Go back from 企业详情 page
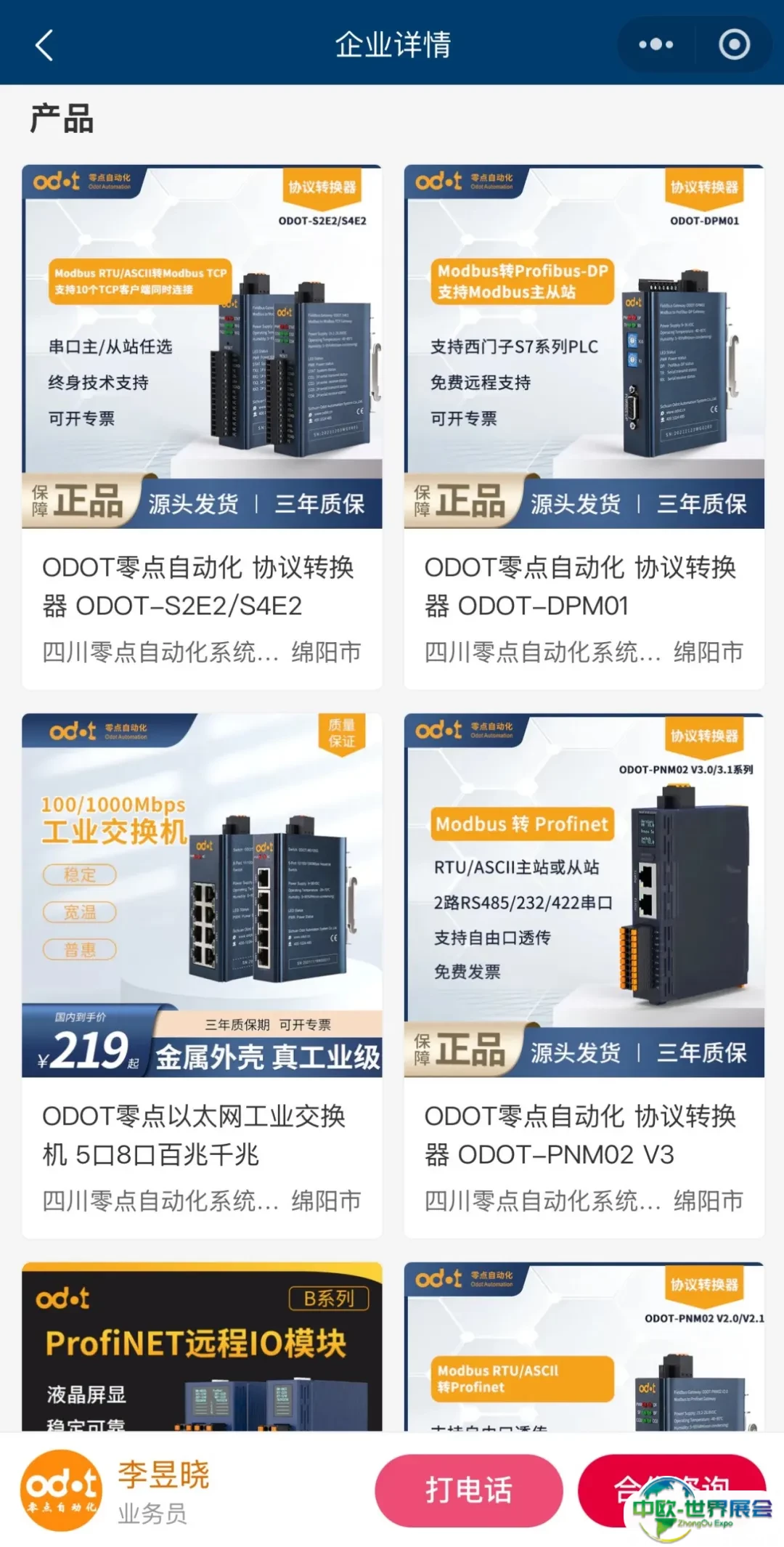 pos(45,45)
